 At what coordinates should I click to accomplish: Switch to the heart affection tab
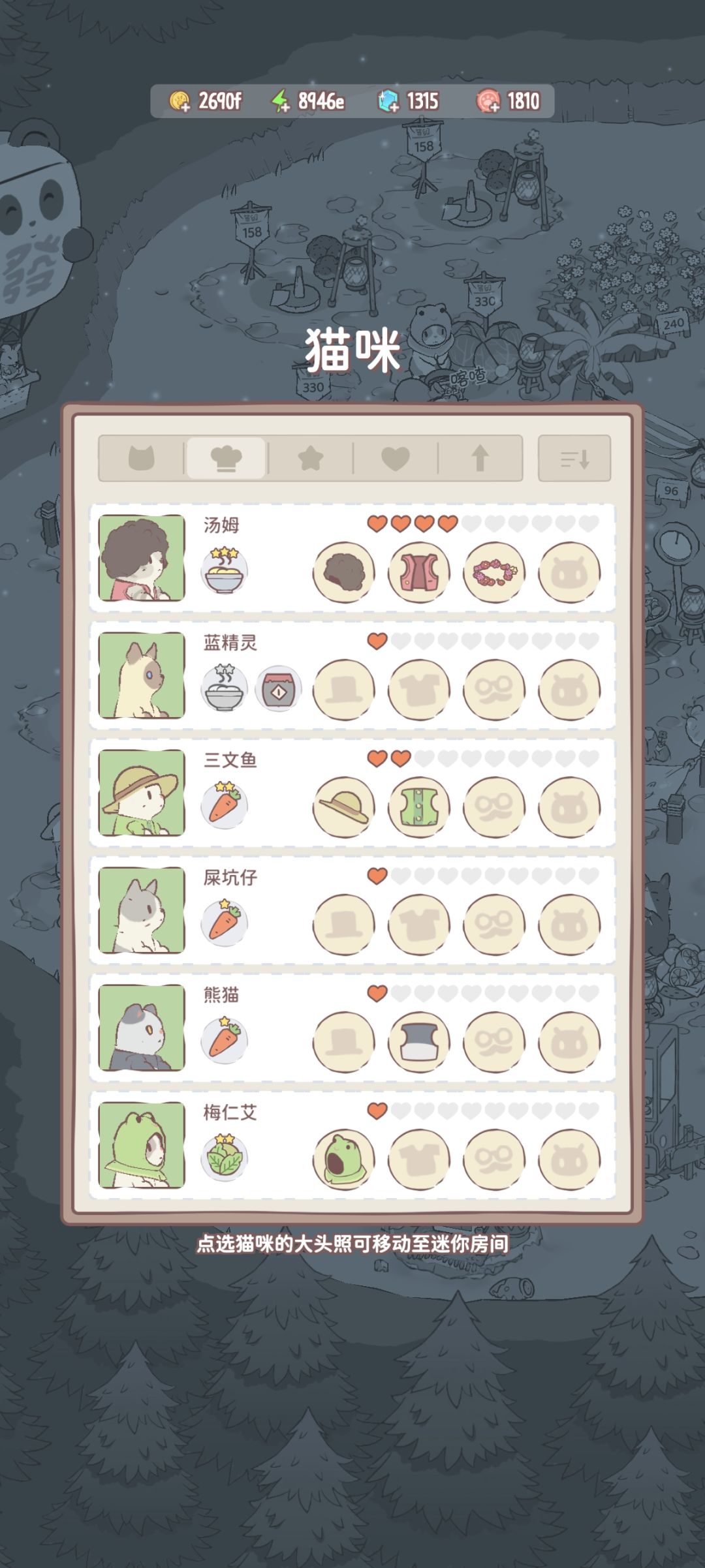396,458
